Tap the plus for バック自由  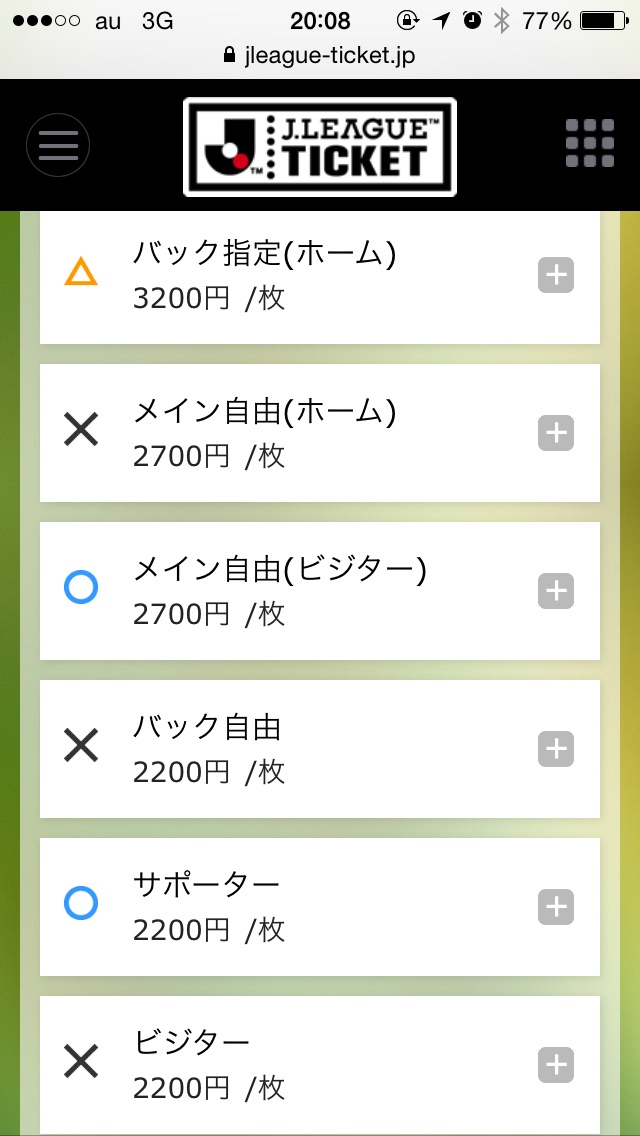tap(556, 749)
